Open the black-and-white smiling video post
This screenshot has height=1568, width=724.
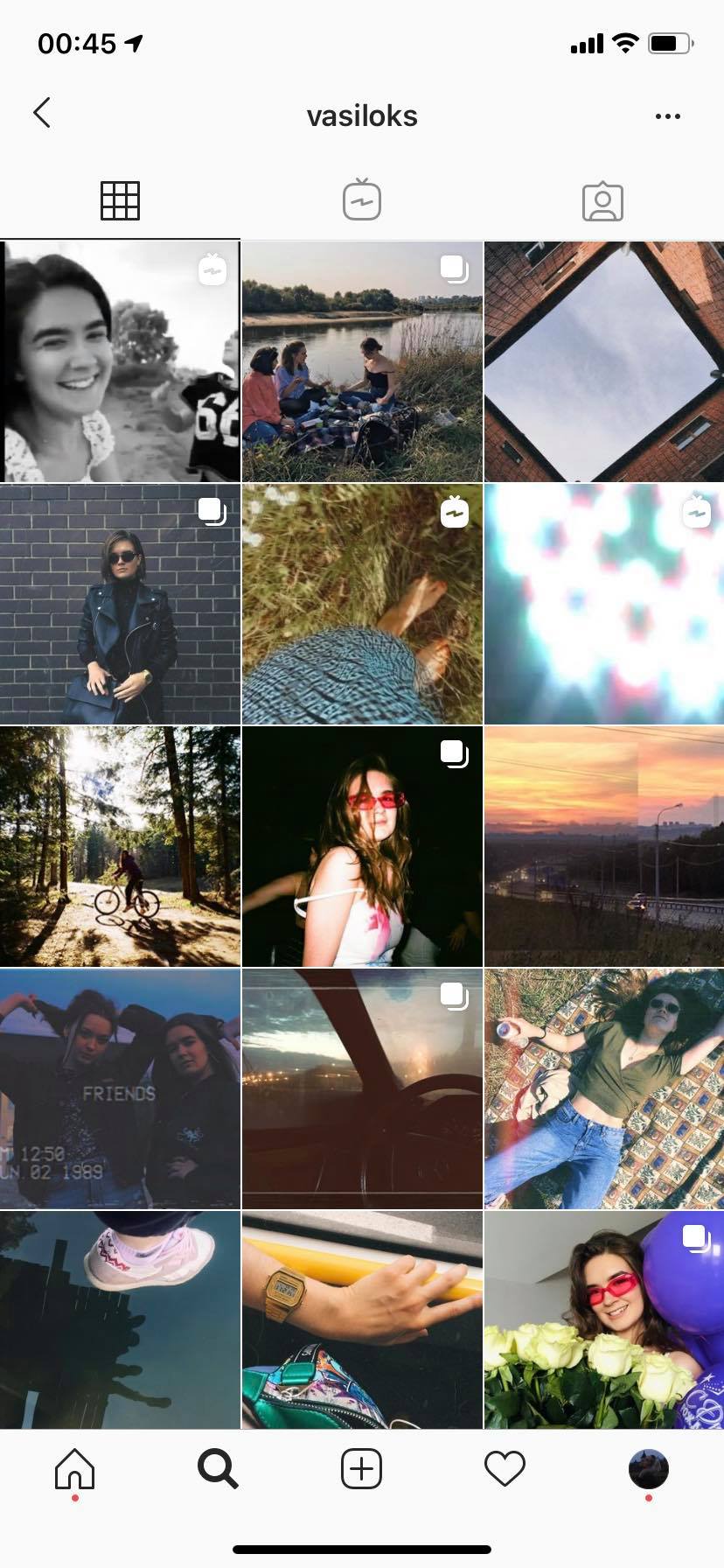120,361
